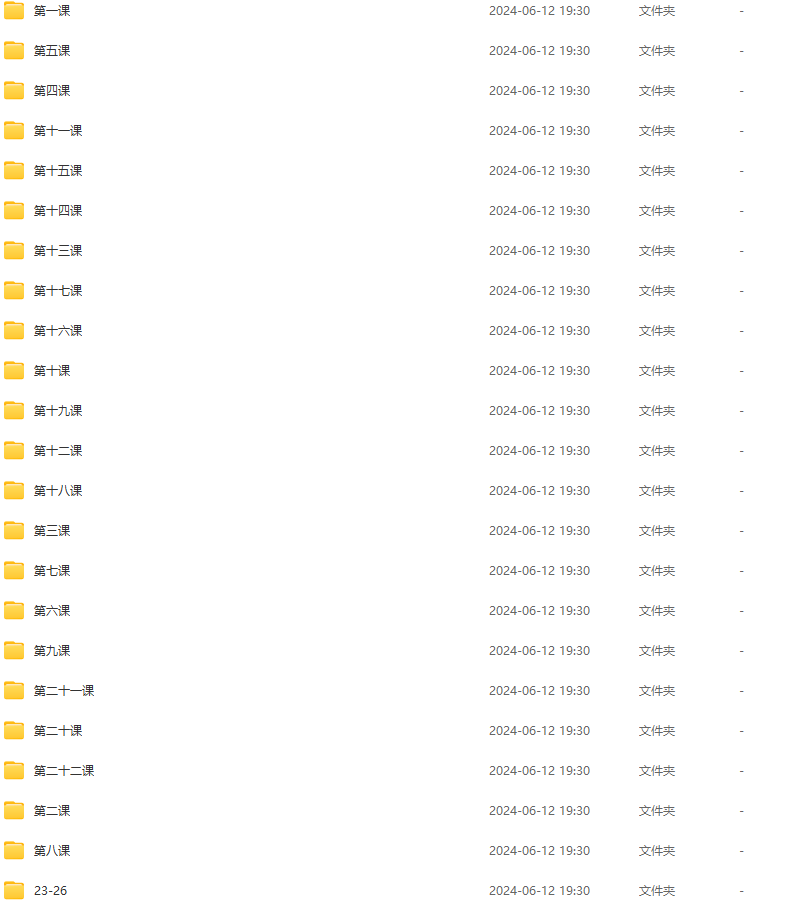Open the 第十五课 folder

pyautogui.click(x=58, y=171)
